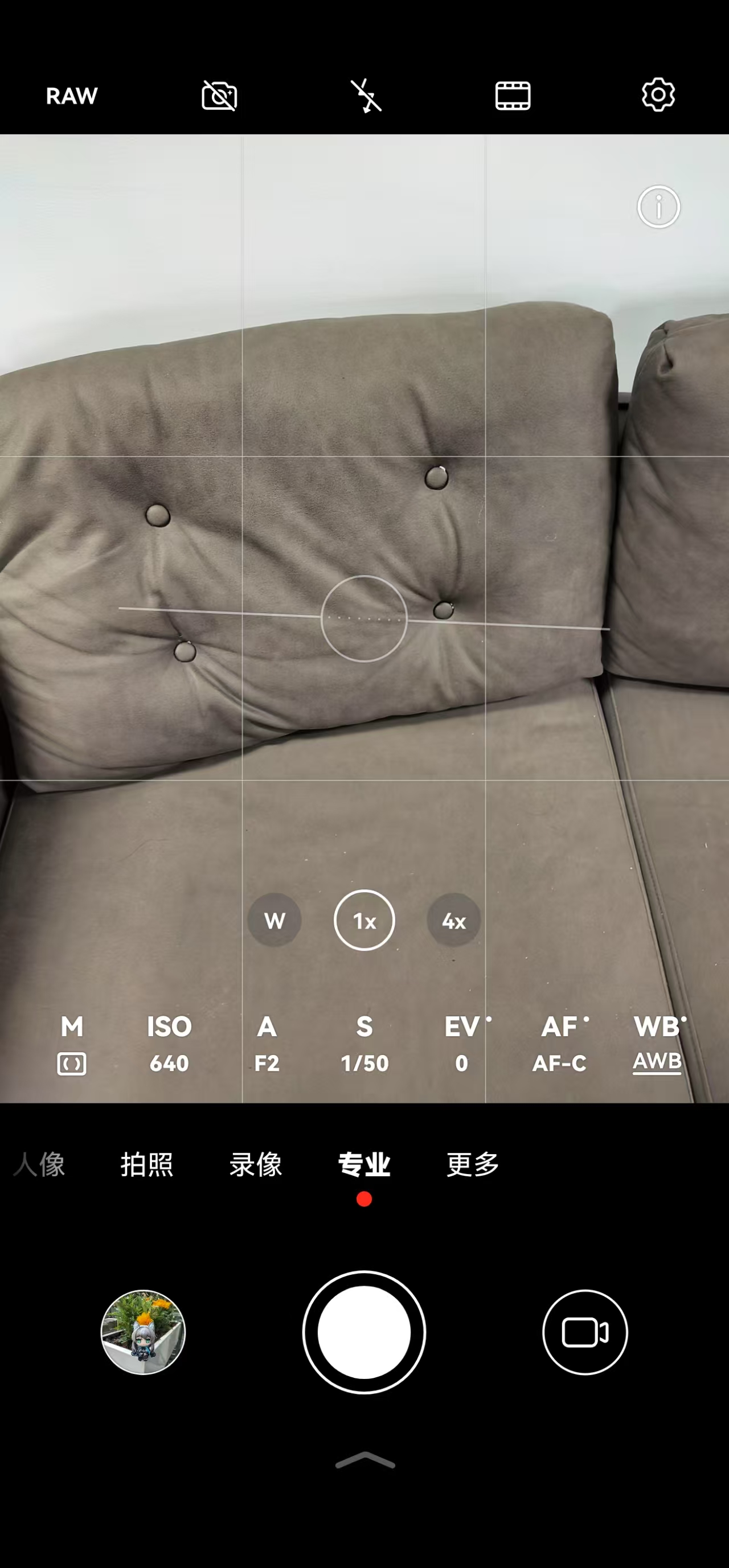Toggle the RAW format option
Image resolution: width=729 pixels, height=1568 pixels.
[72, 96]
